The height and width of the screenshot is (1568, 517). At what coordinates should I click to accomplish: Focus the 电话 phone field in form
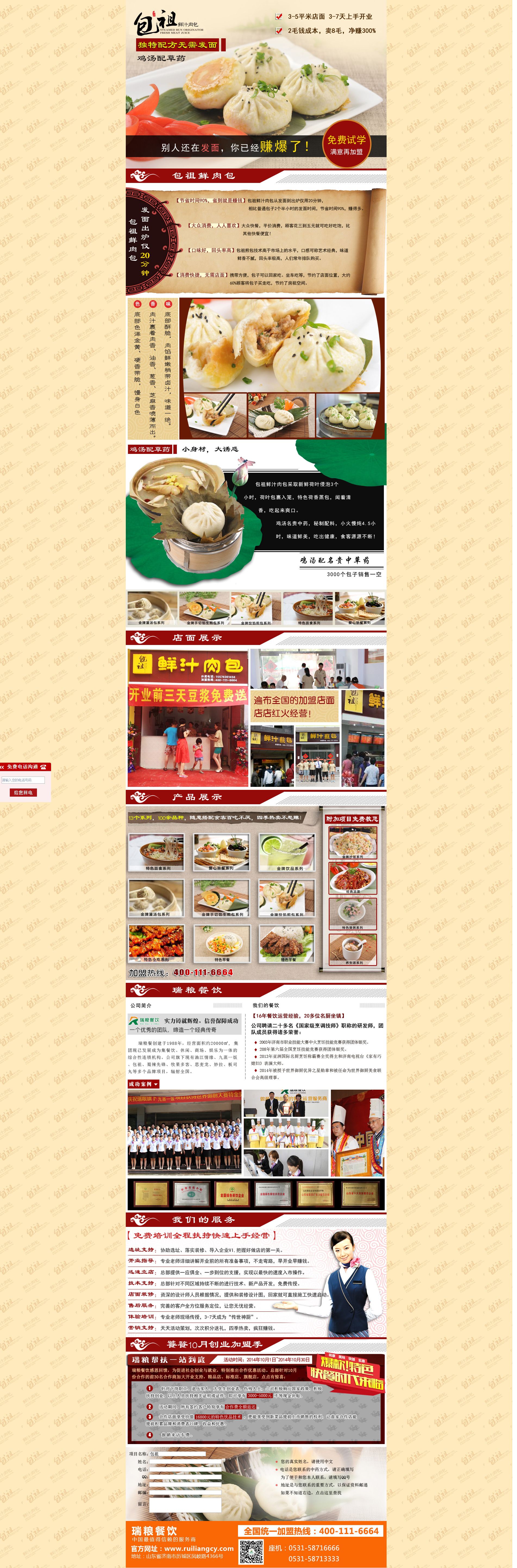point(185,1469)
